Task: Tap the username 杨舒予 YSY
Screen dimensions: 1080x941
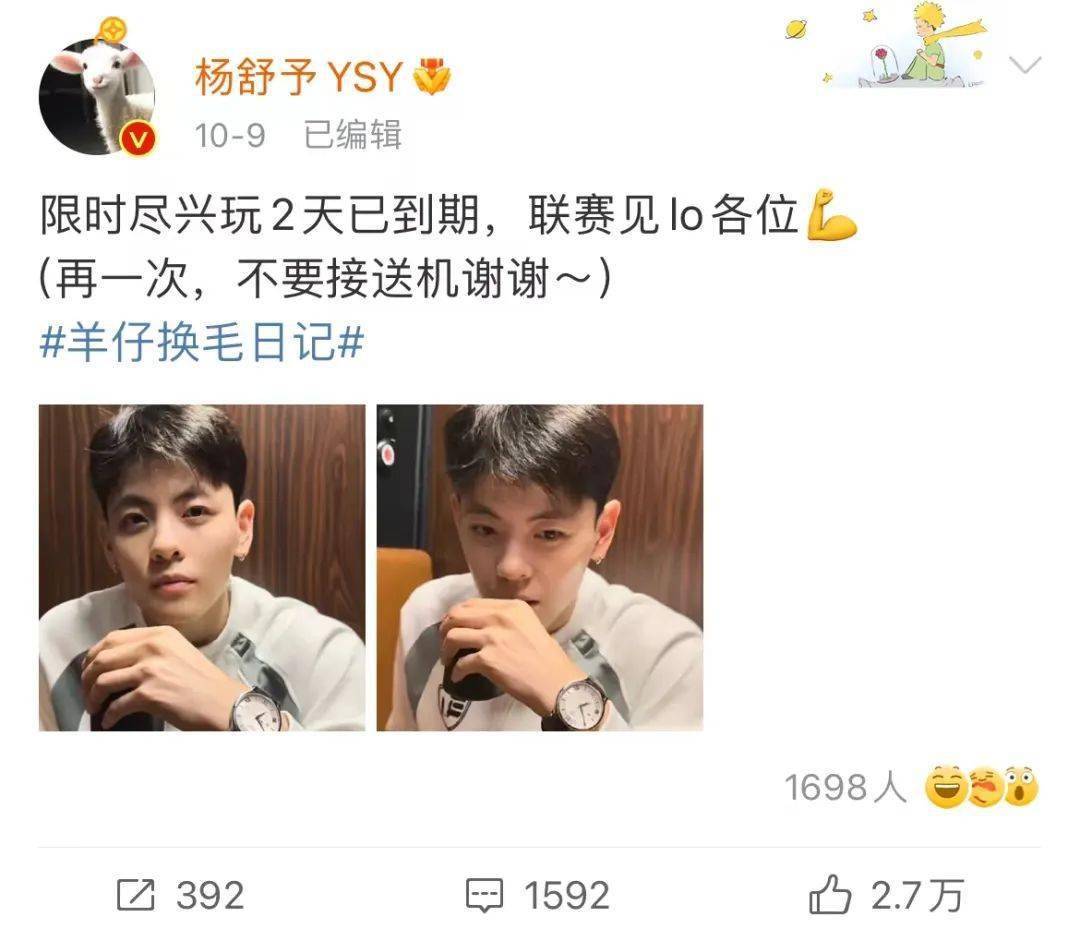Action: (x=298, y=78)
